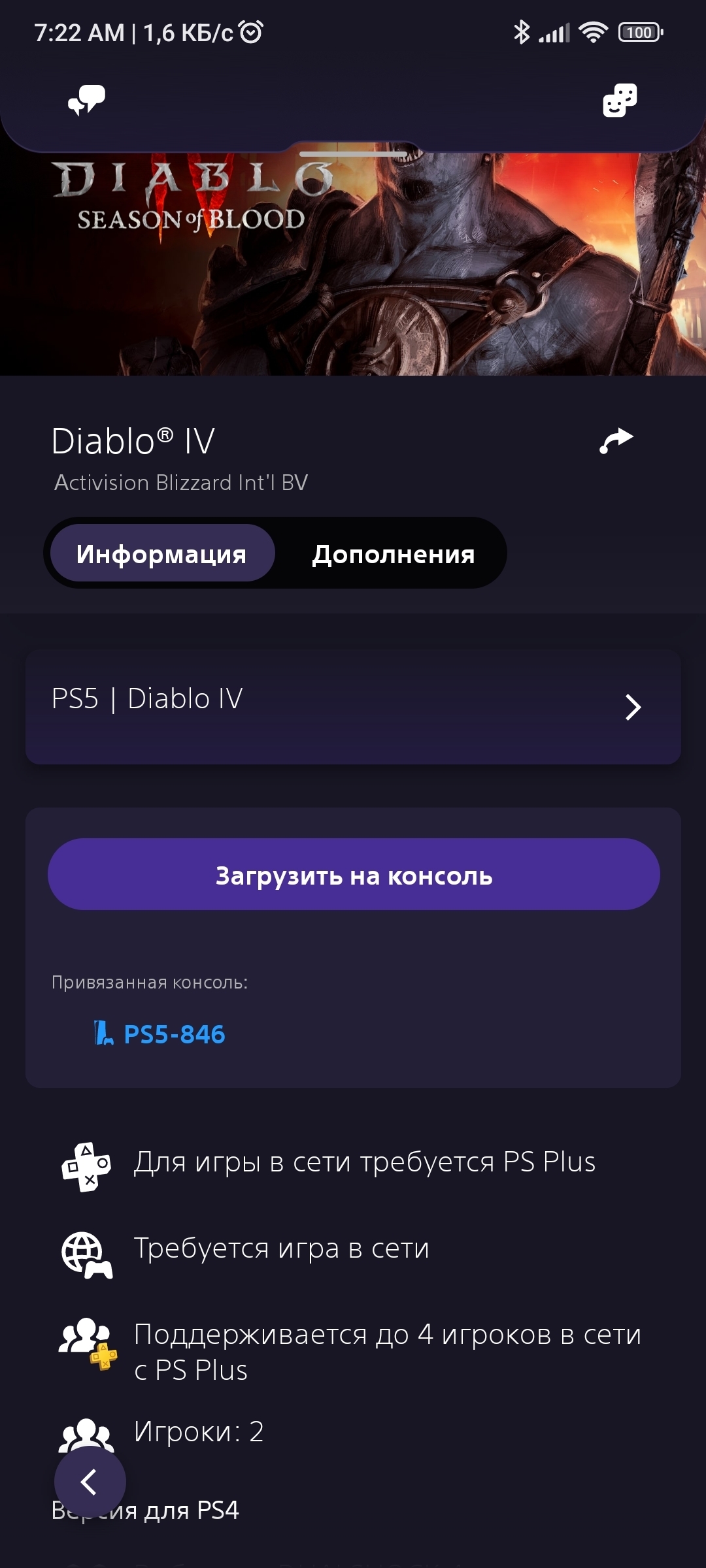Share the Diablo IV game page
Viewport: 706px width, 1568px height.
coord(616,441)
